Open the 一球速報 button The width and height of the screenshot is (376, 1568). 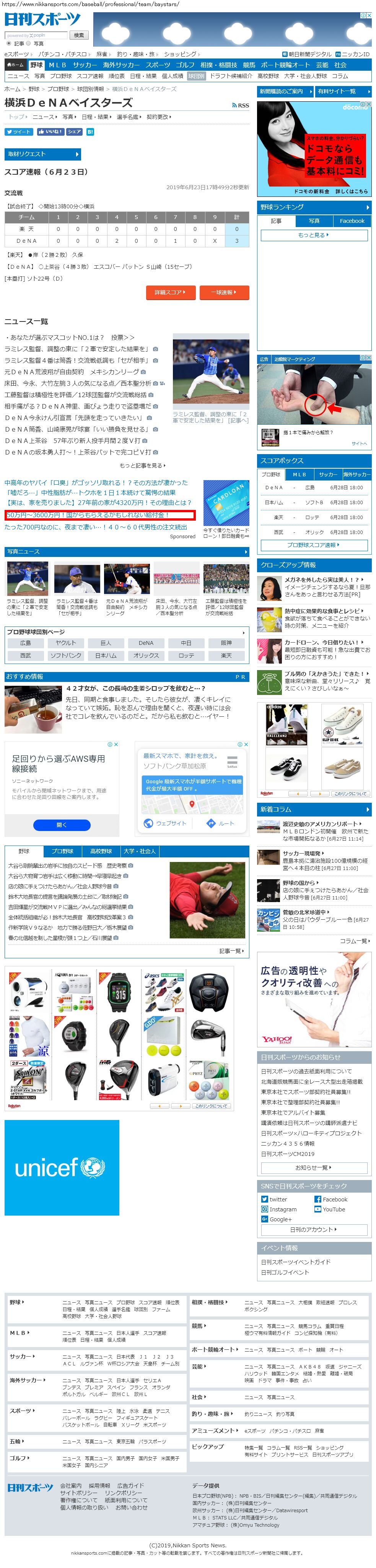click(x=224, y=293)
